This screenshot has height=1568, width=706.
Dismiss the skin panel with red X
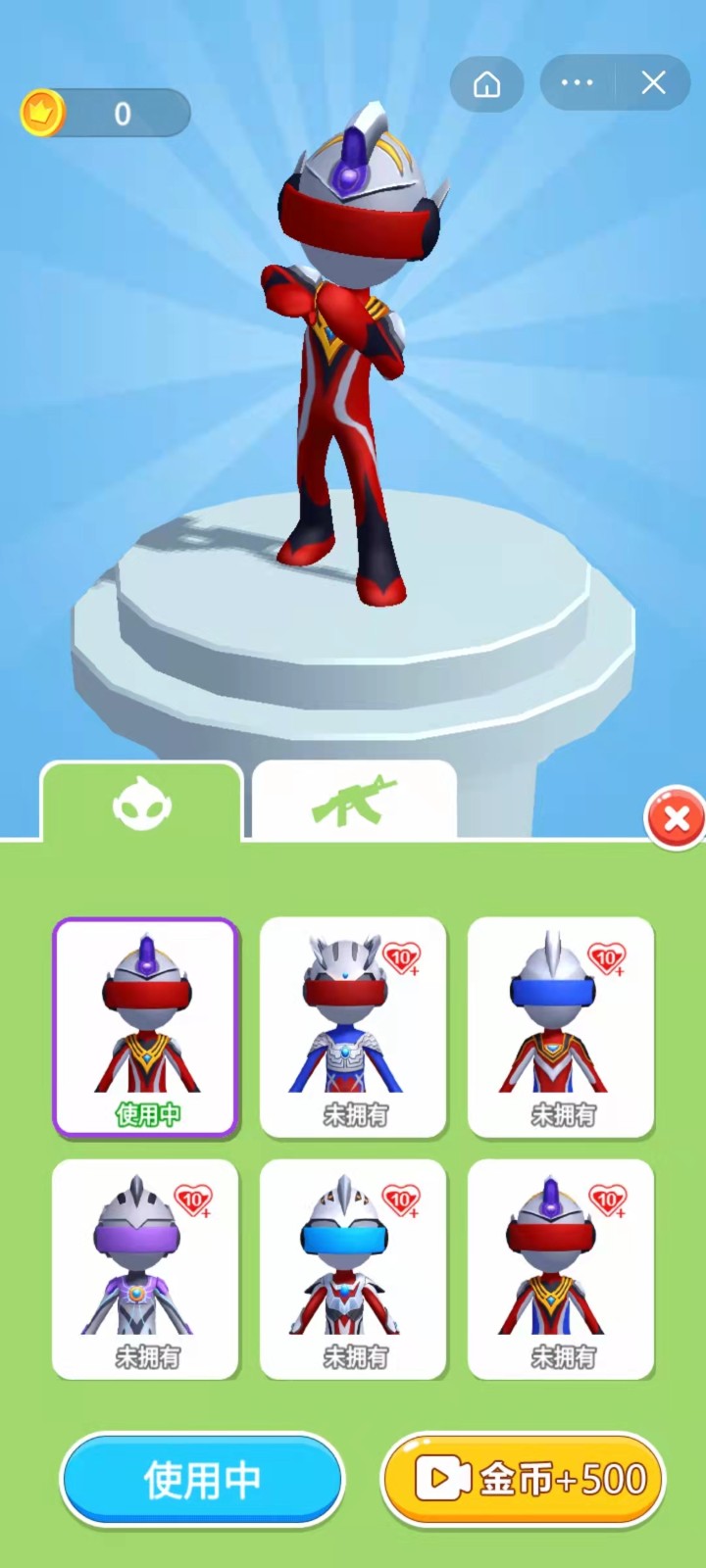point(676,819)
